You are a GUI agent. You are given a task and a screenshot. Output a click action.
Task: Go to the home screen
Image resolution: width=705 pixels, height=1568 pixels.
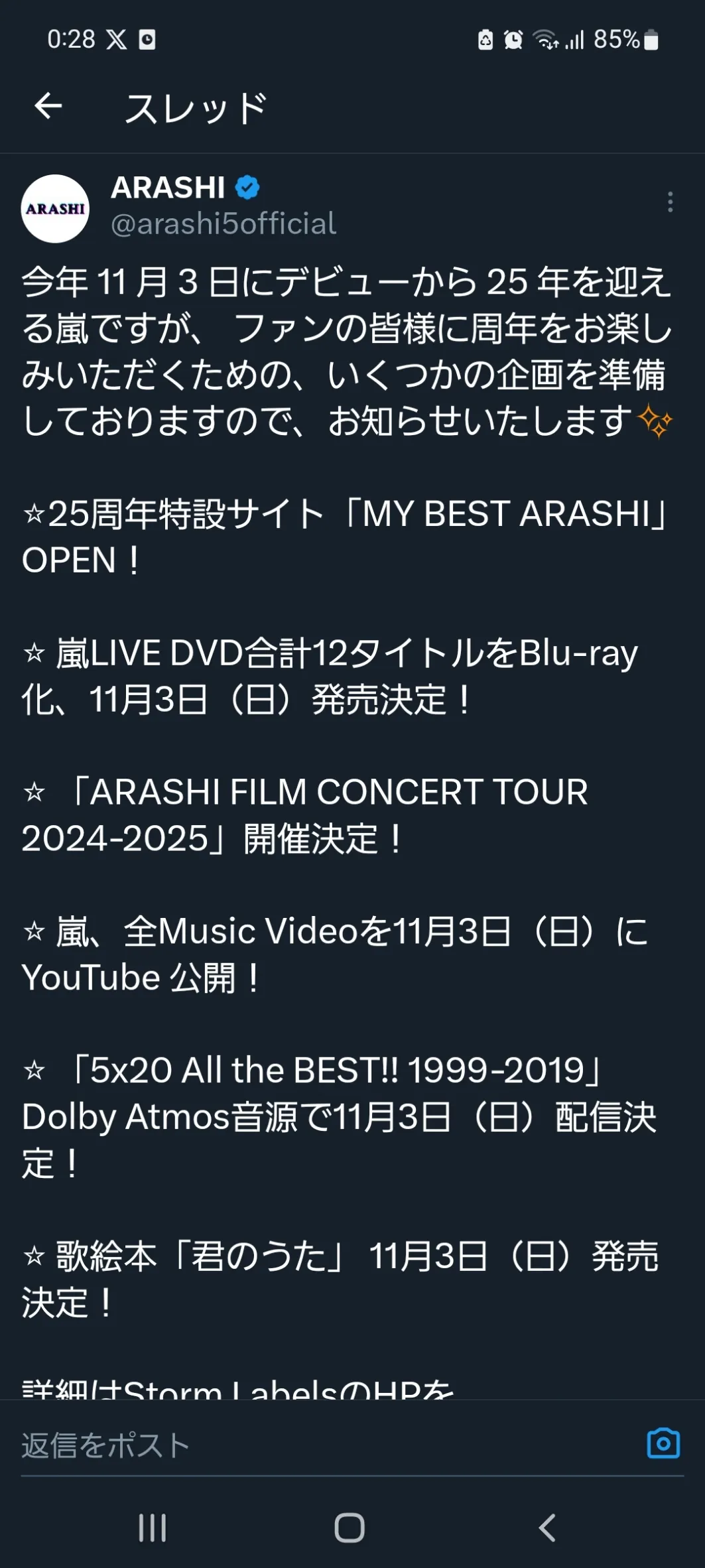[x=350, y=1528]
